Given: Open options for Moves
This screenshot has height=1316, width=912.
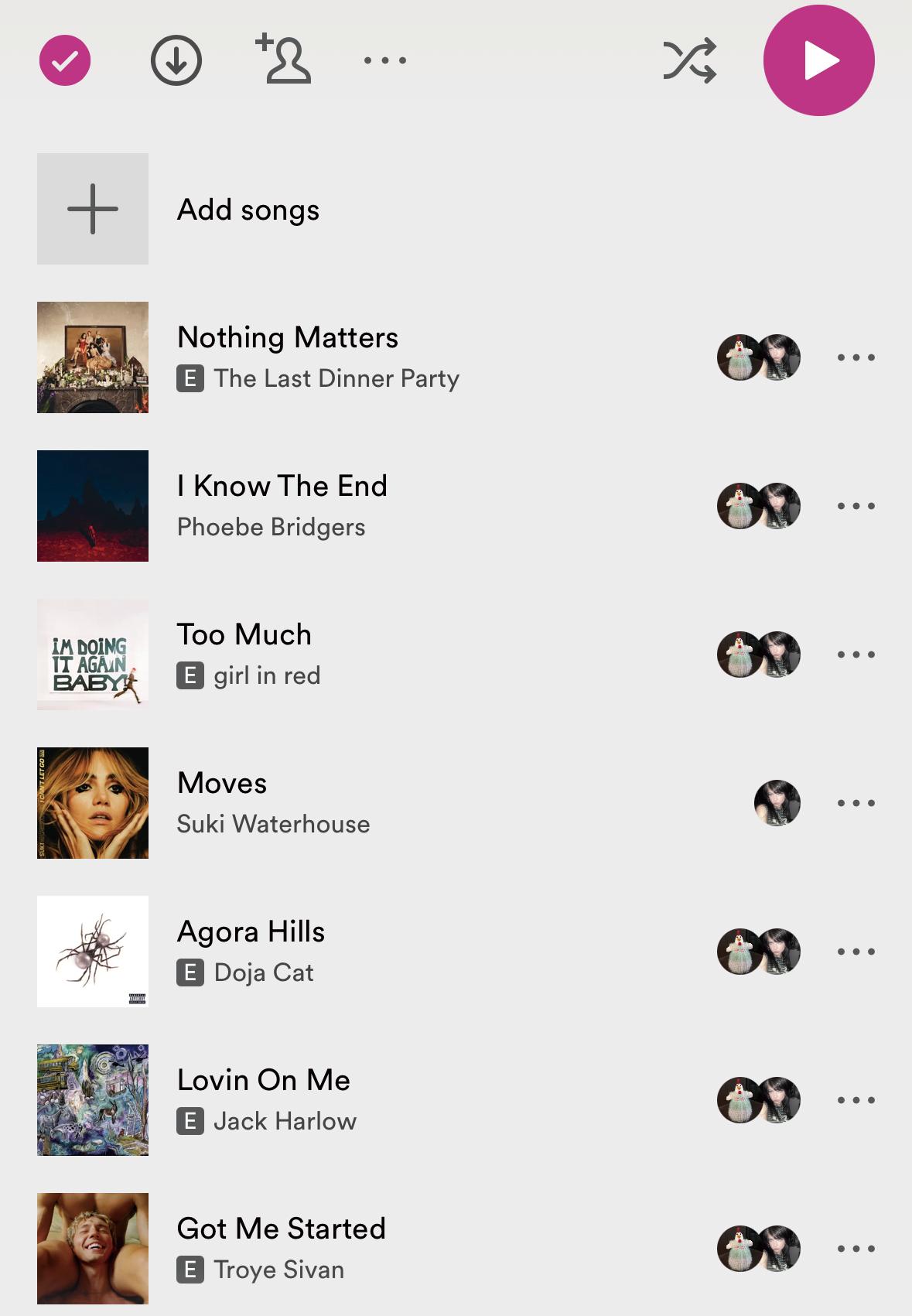Looking at the screenshot, I should (856, 803).
